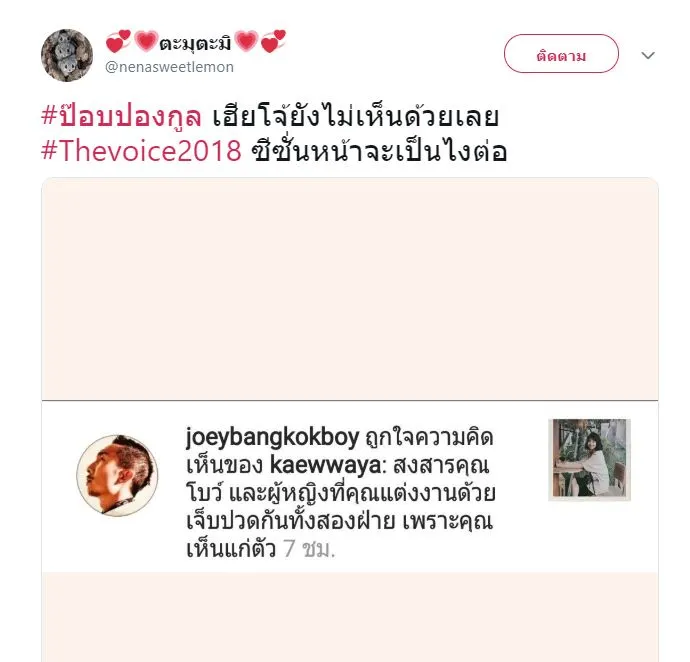Screen dimensions: 690x662
Task: Expand the tweet options chevron
Action: [648, 55]
